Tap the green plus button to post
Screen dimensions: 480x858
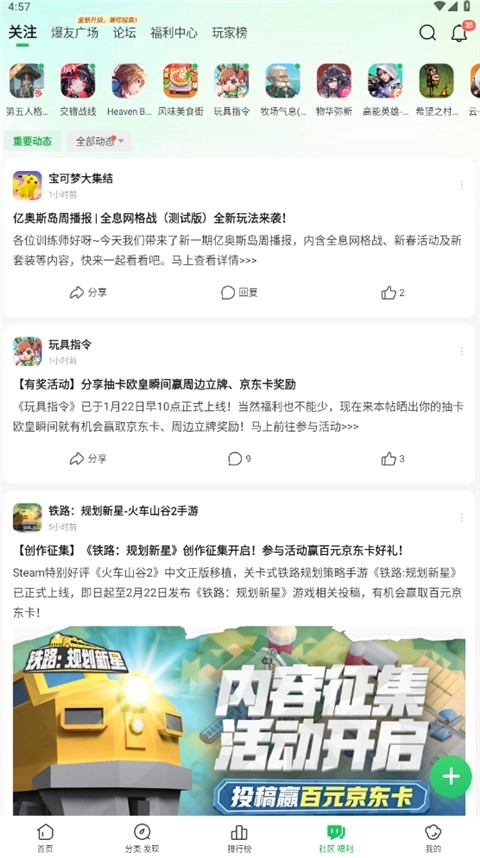click(x=451, y=776)
